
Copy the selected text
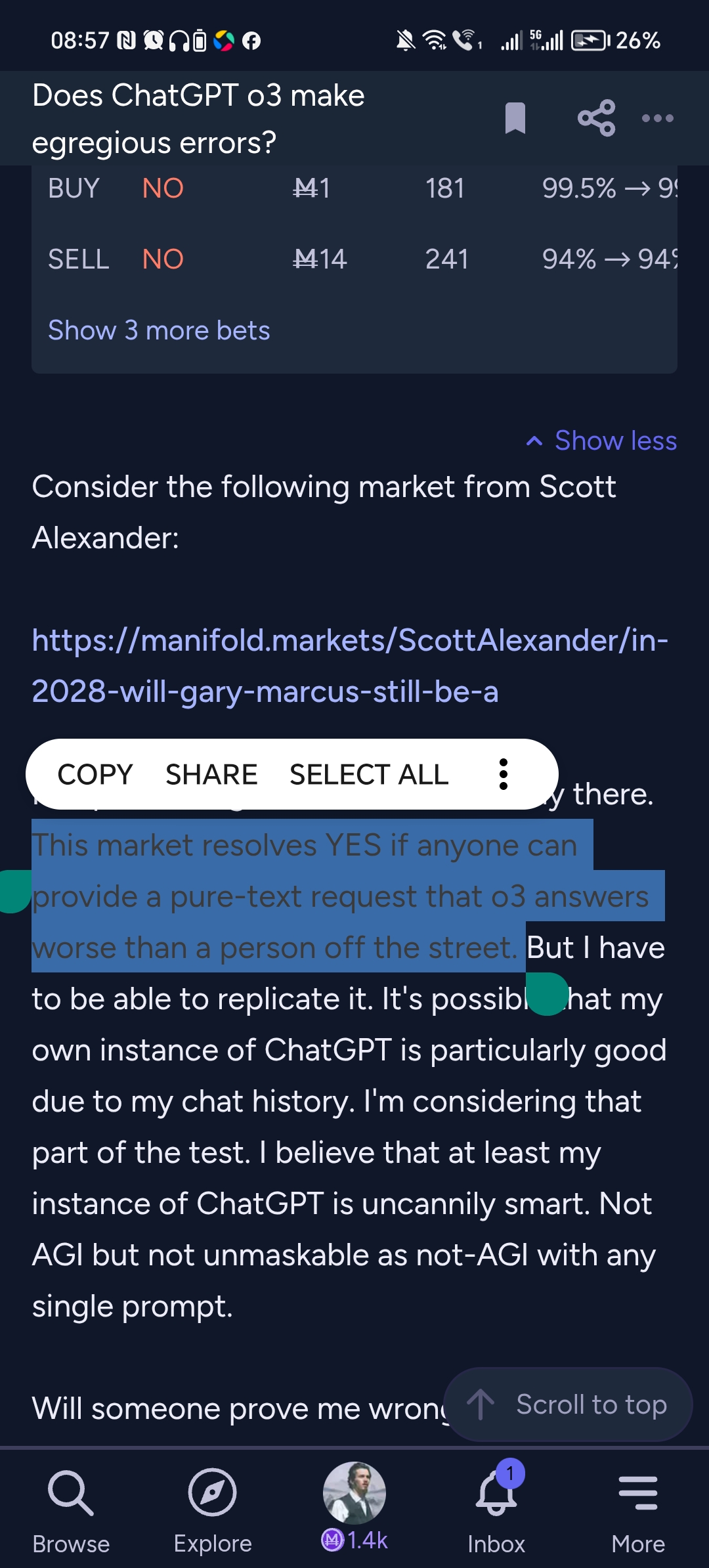click(95, 775)
